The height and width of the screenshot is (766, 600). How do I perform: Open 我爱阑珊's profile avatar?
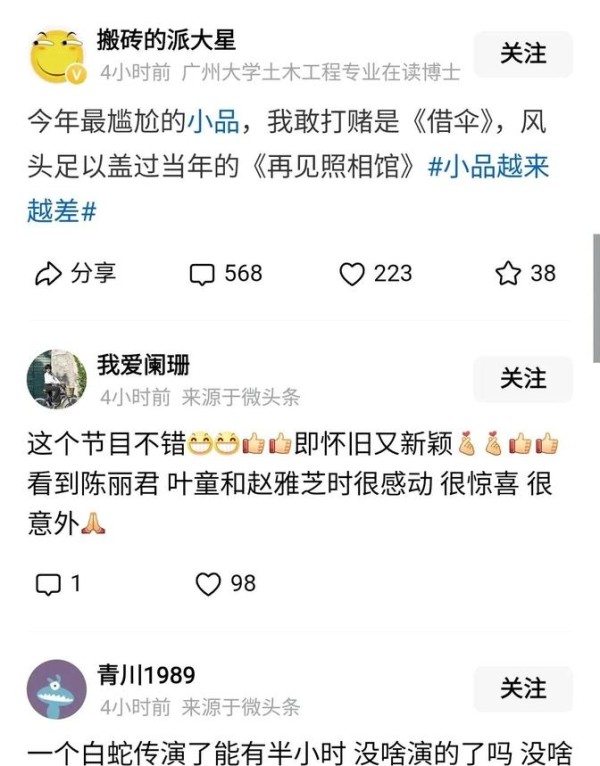[57, 380]
